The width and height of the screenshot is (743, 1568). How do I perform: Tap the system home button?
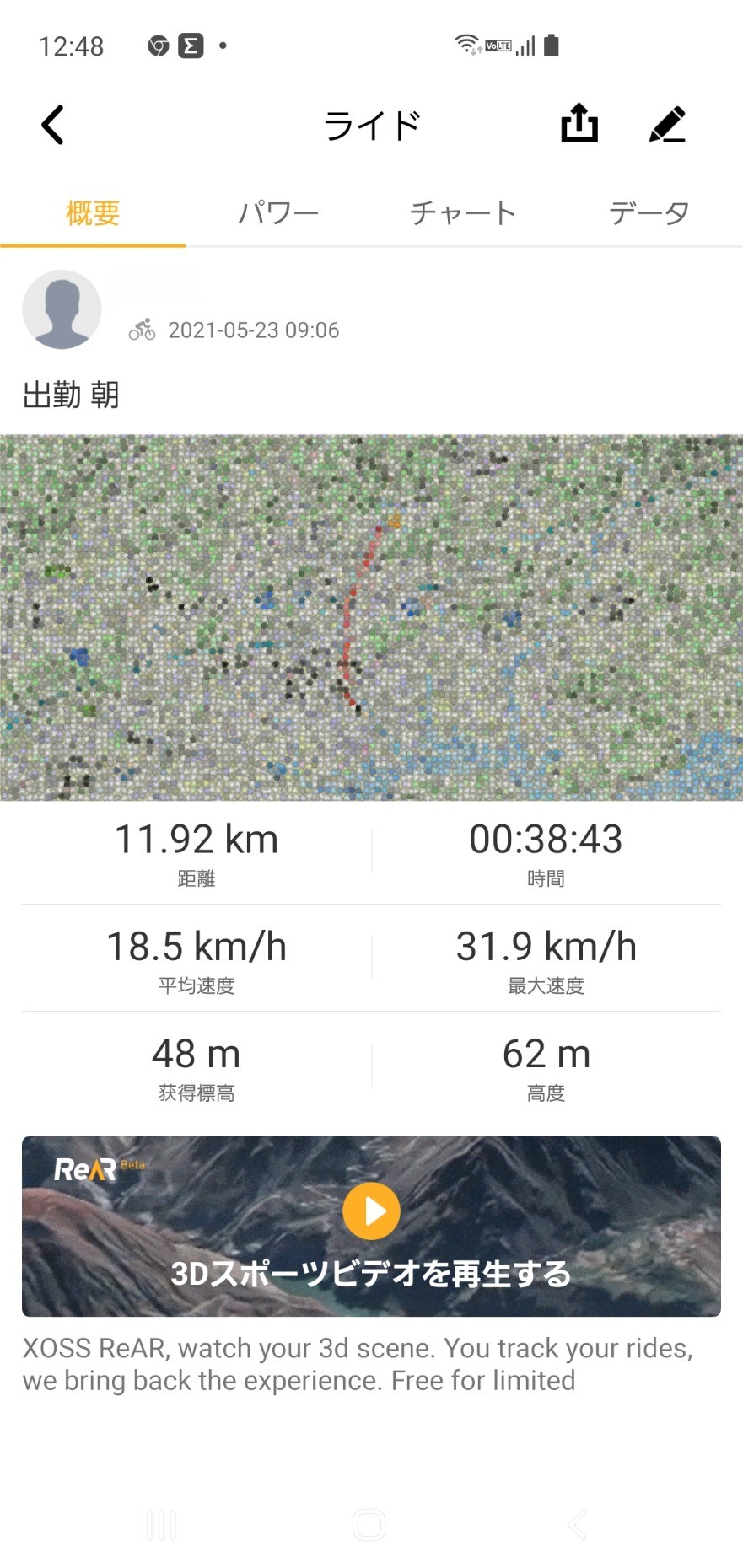pos(369,1525)
